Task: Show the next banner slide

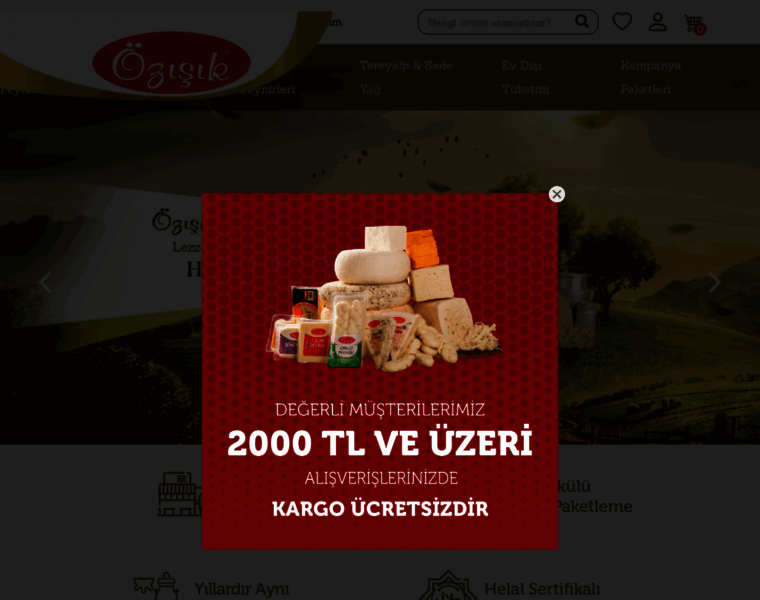Action: point(713,282)
